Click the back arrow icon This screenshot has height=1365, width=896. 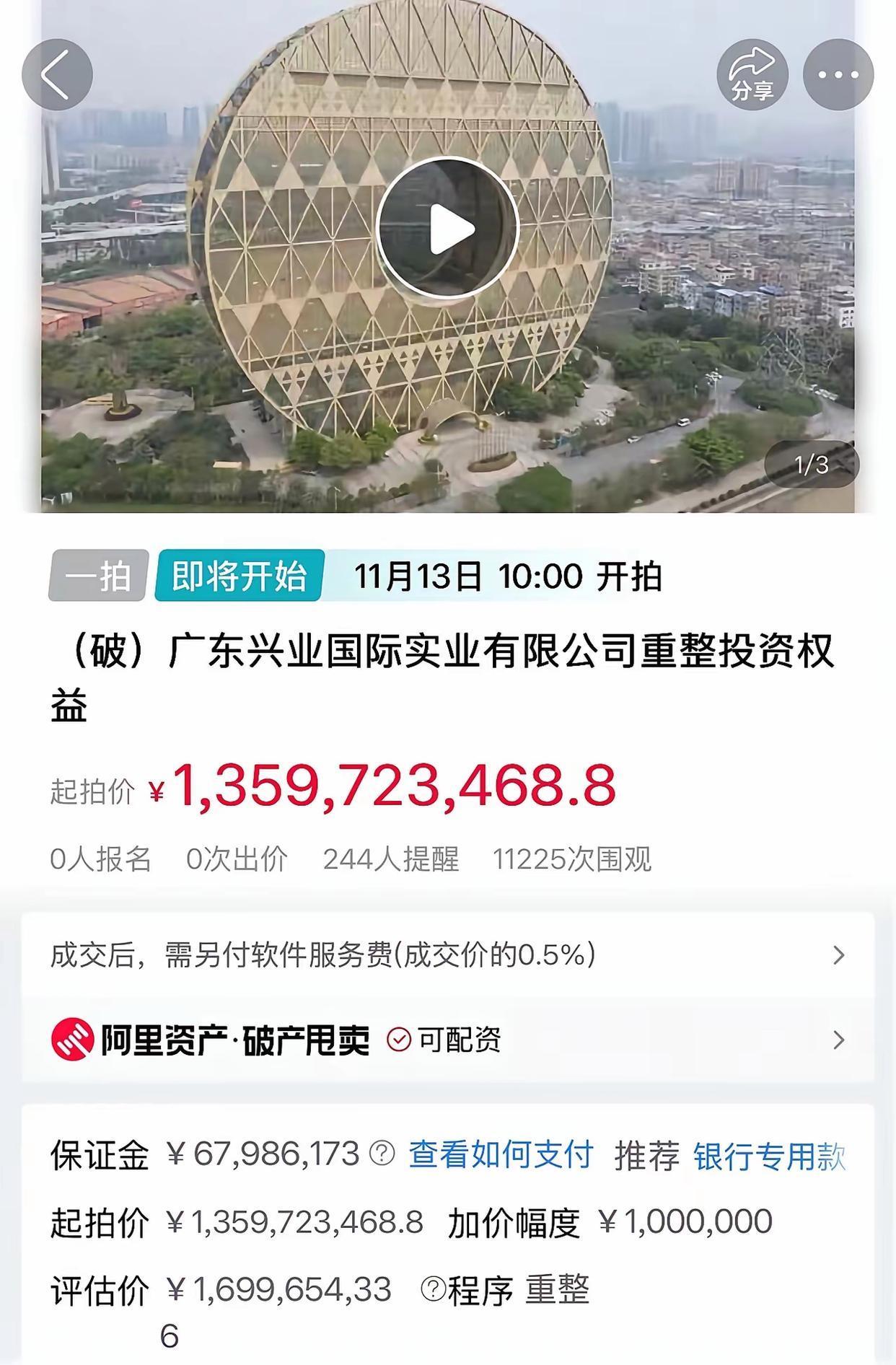pyautogui.click(x=56, y=74)
